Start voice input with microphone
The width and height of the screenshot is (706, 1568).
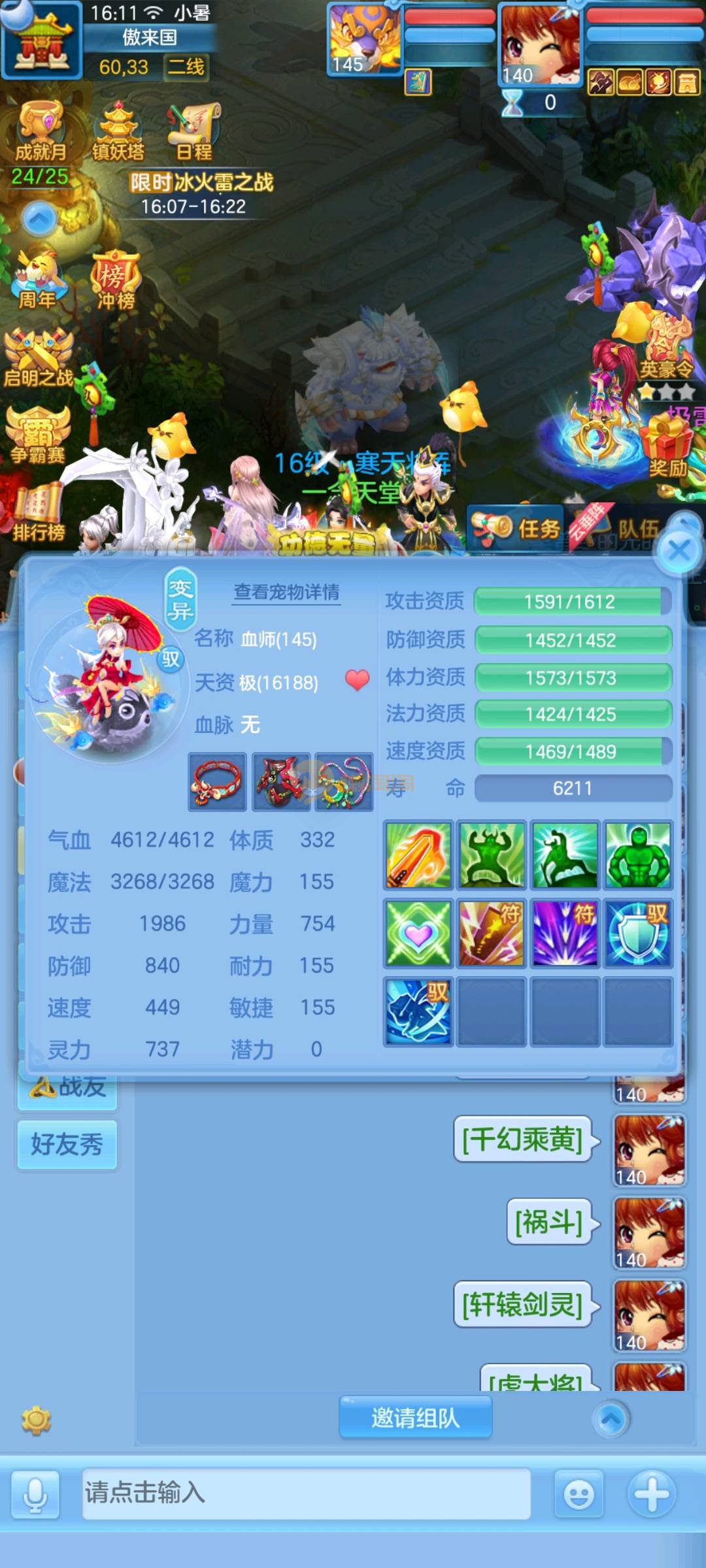tap(35, 1494)
